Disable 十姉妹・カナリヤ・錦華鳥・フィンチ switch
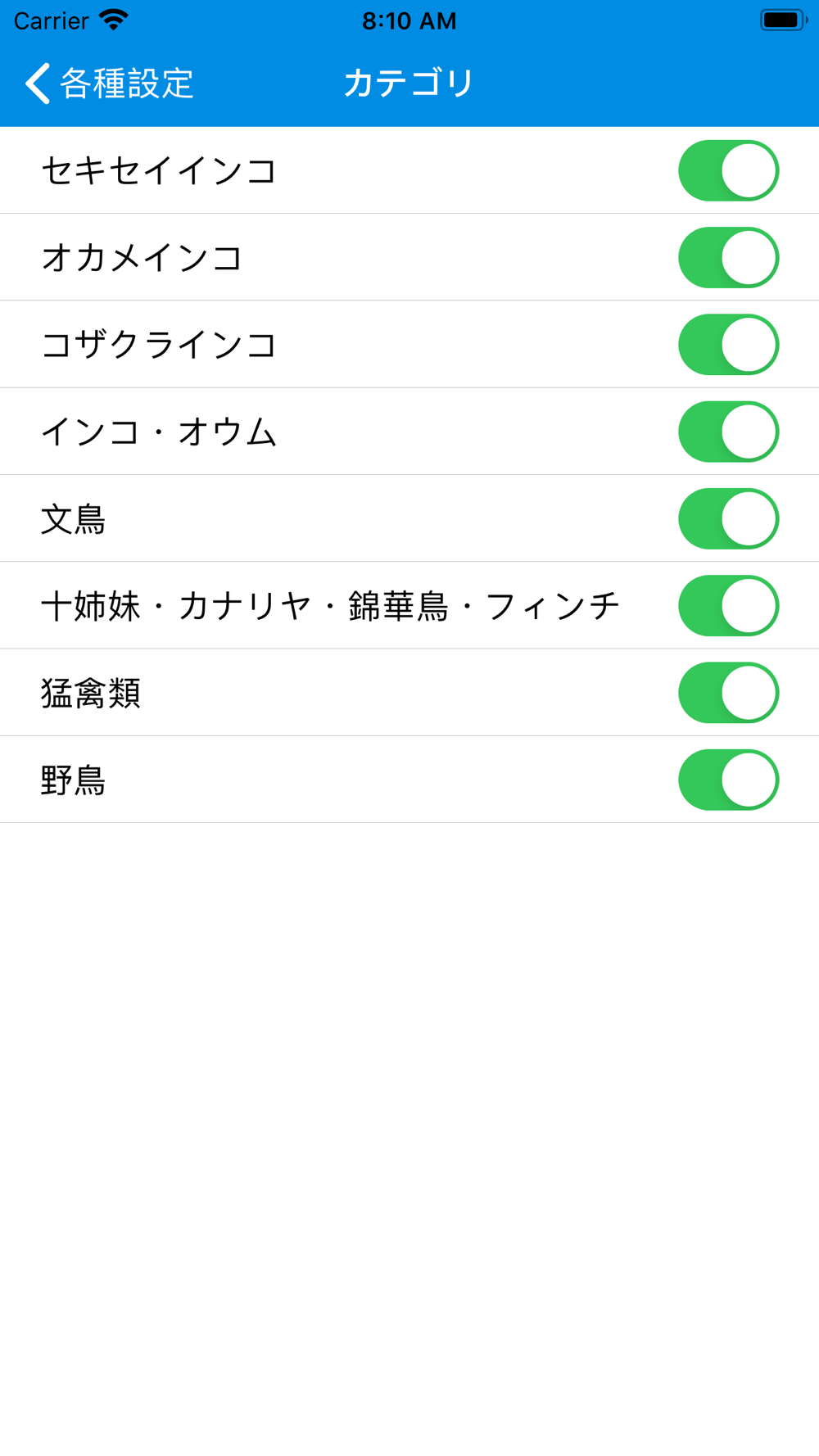Image resolution: width=819 pixels, height=1456 pixels. point(728,606)
